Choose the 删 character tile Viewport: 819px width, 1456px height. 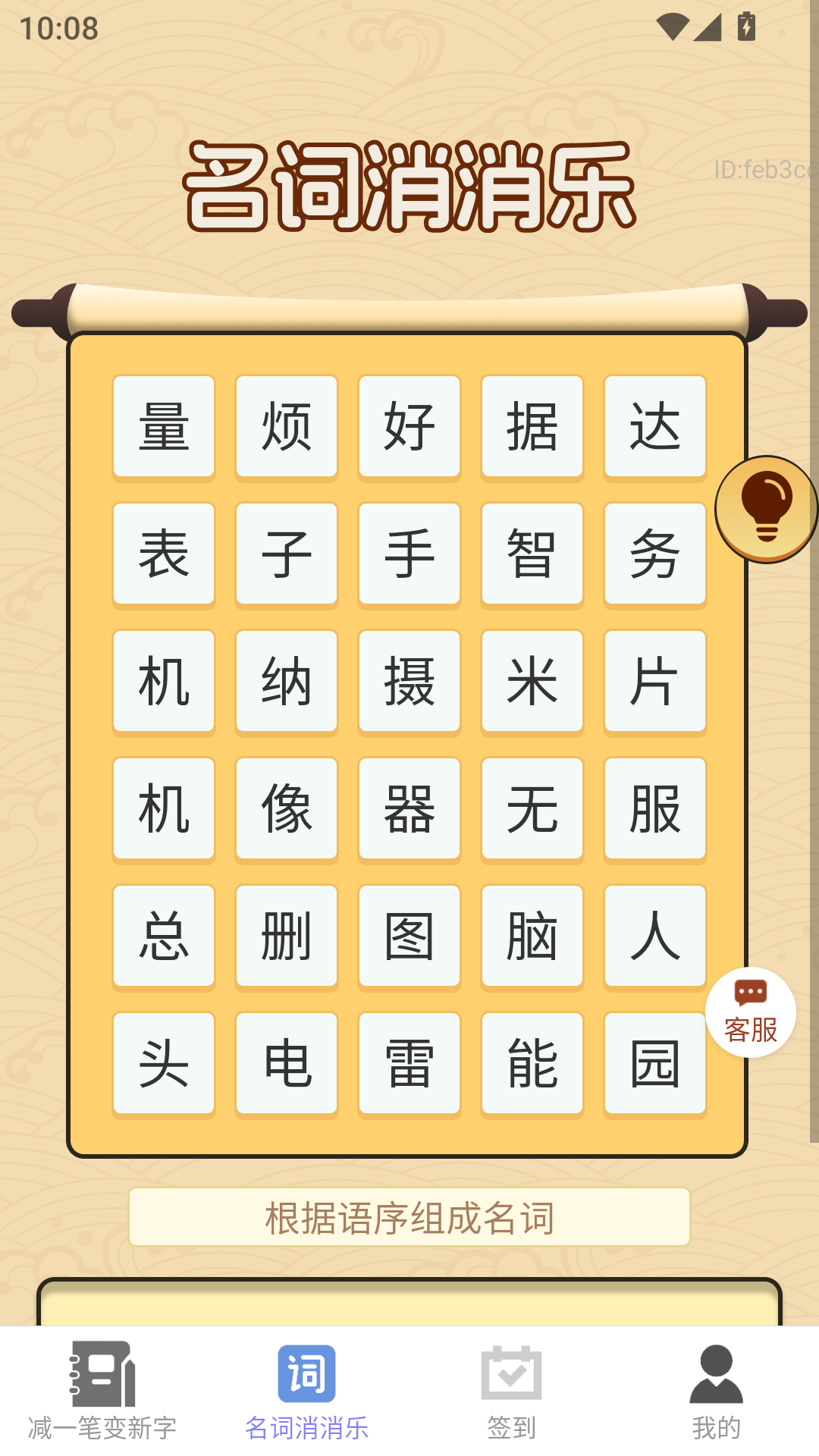pyautogui.click(x=287, y=937)
